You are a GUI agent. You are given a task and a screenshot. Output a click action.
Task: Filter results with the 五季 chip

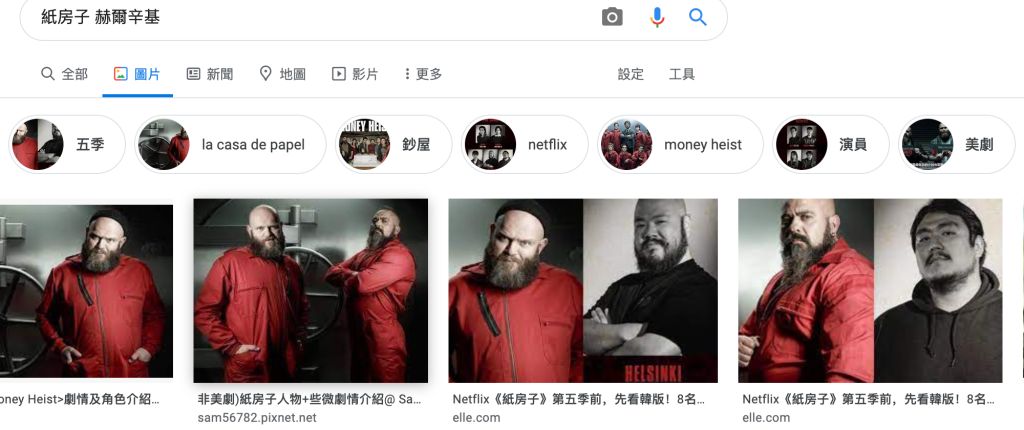(x=67, y=145)
